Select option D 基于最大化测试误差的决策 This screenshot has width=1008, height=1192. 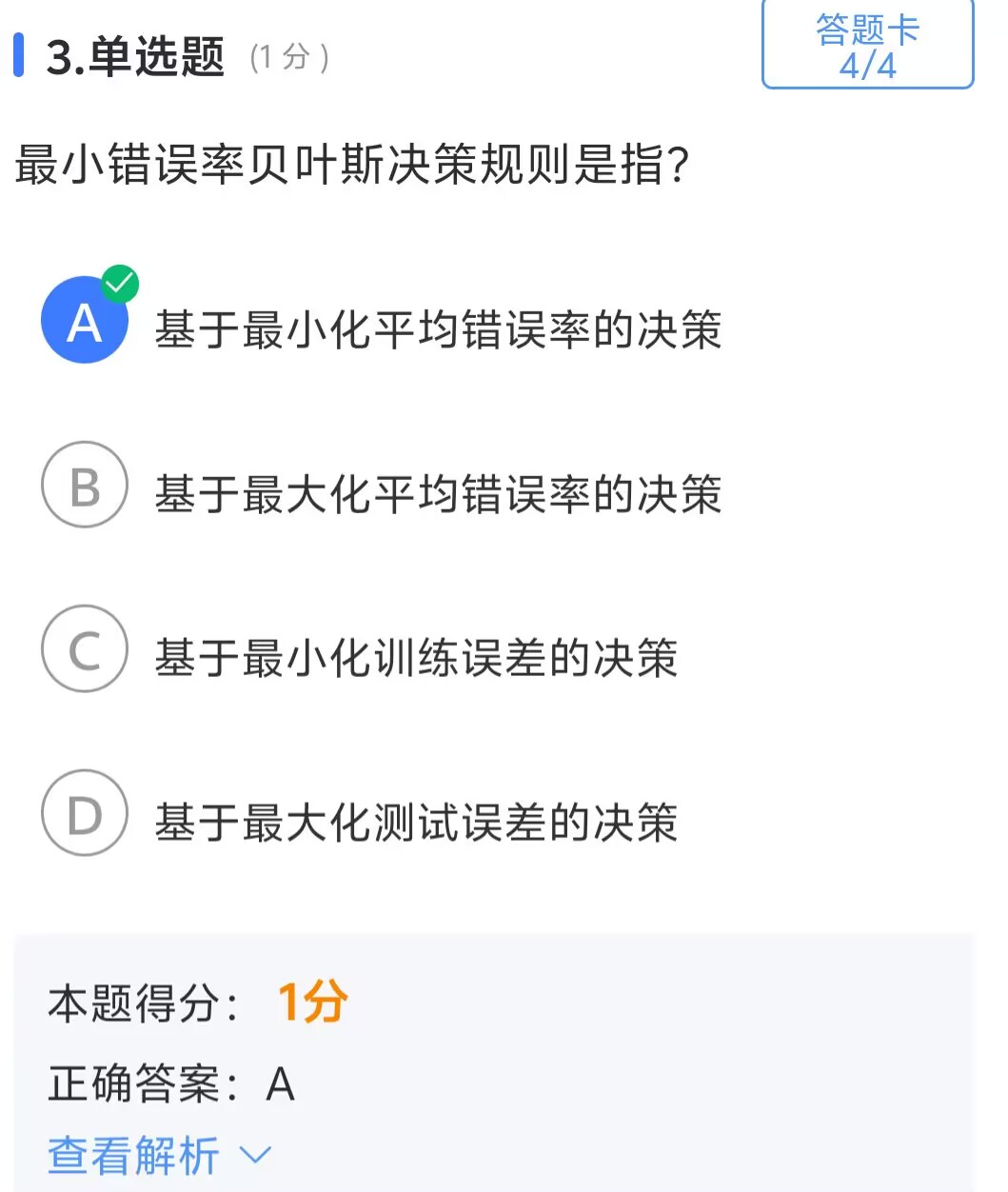coord(416,820)
